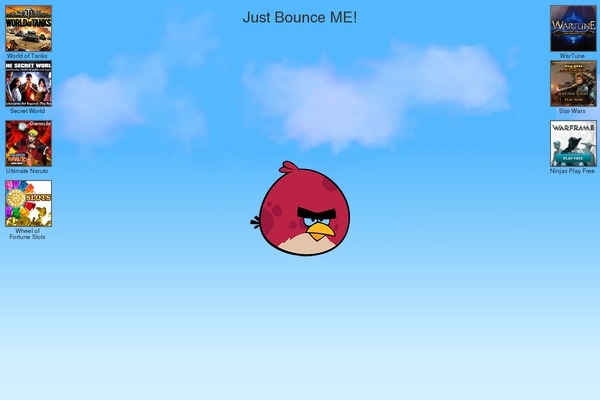Open the Wheel of Fortune Slots tile
This screenshot has height=400, width=600.
coord(28,203)
